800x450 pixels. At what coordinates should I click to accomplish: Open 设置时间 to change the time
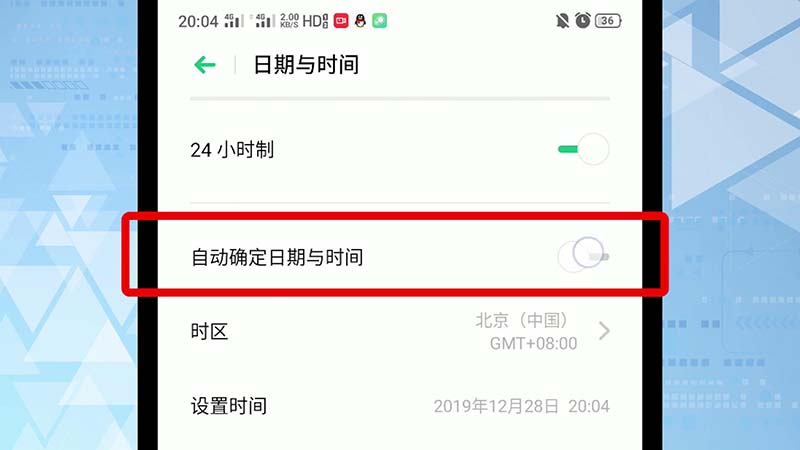[400, 406]
